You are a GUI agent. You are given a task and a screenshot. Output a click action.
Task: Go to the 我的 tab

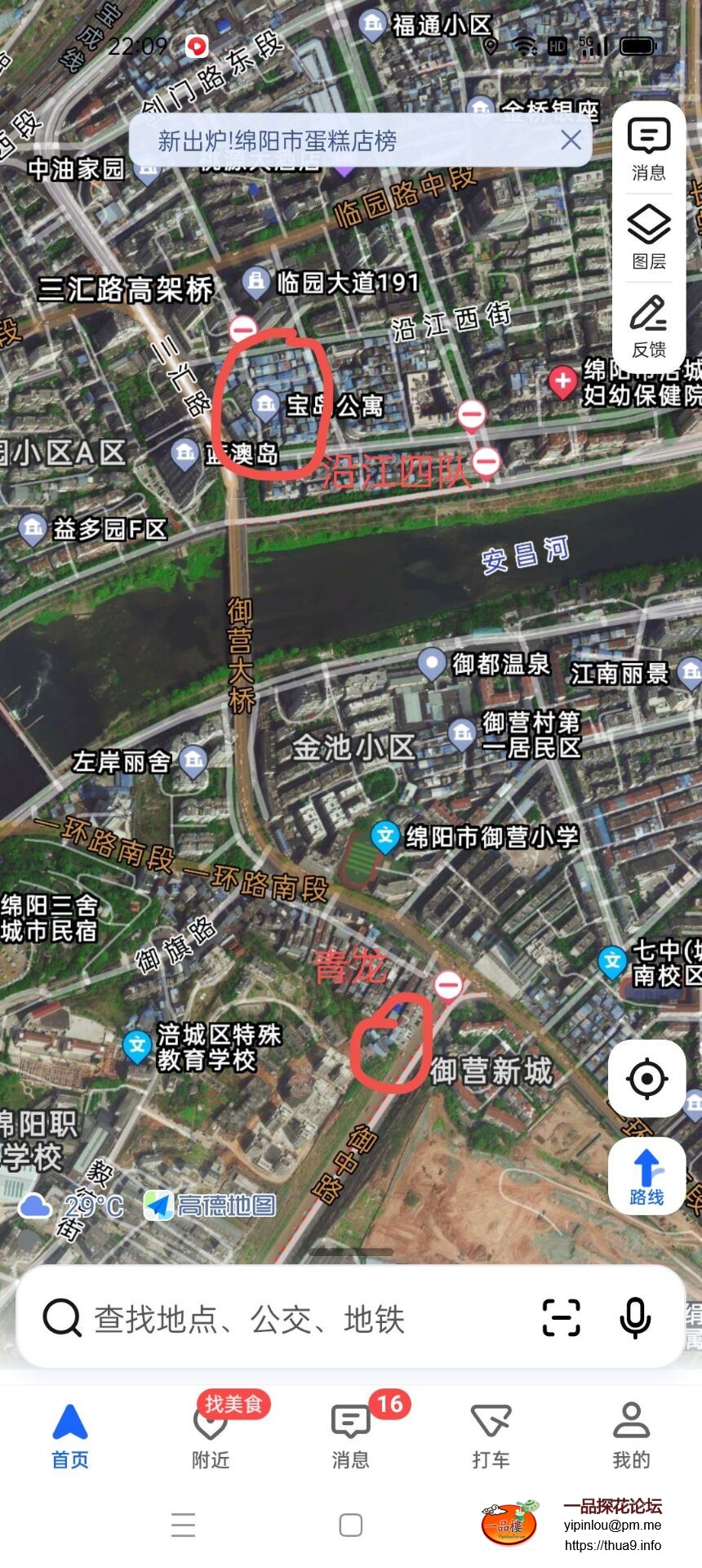click(631, 1436)
